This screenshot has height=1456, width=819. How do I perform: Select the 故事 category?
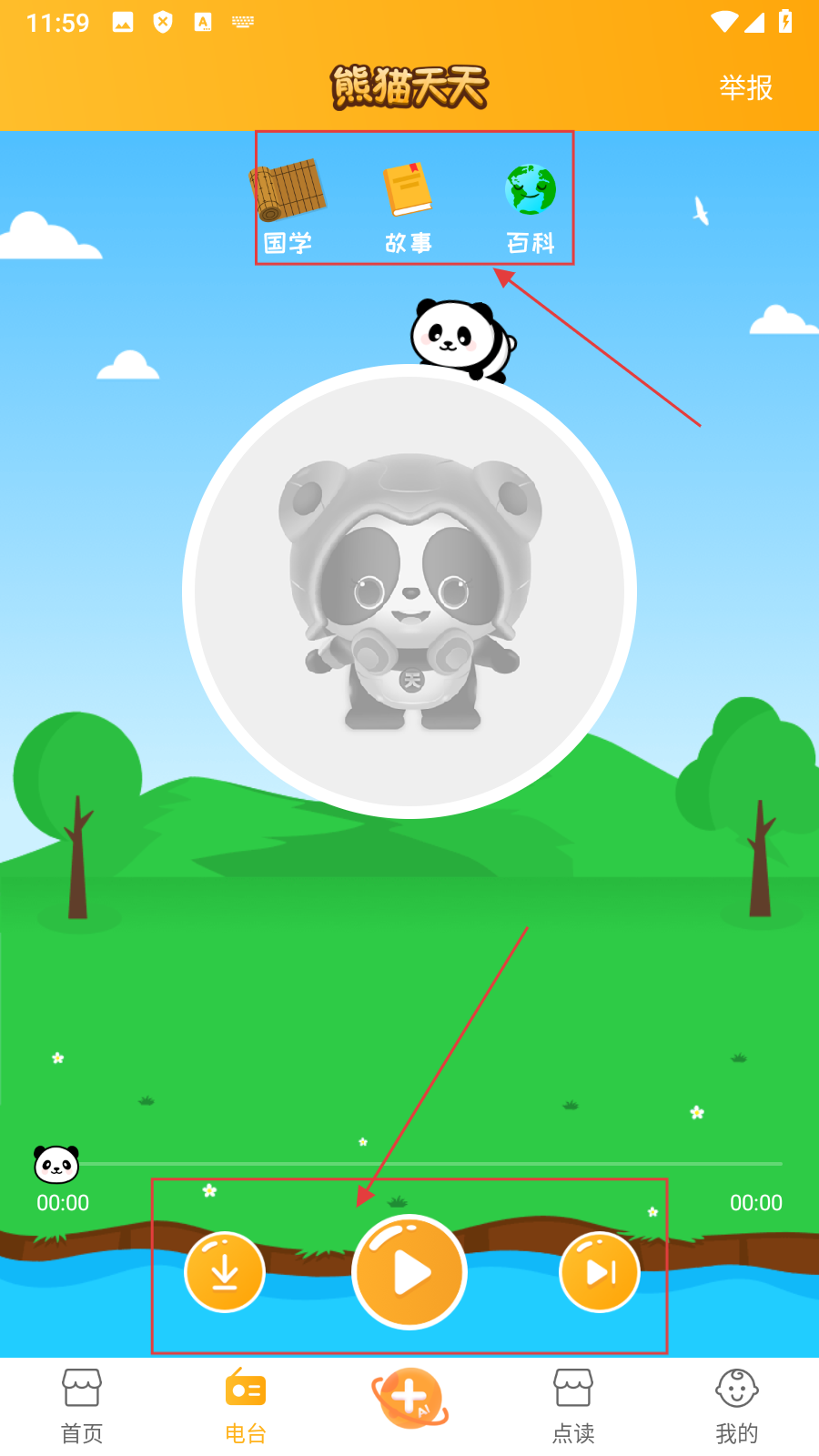tap(408, 206)
